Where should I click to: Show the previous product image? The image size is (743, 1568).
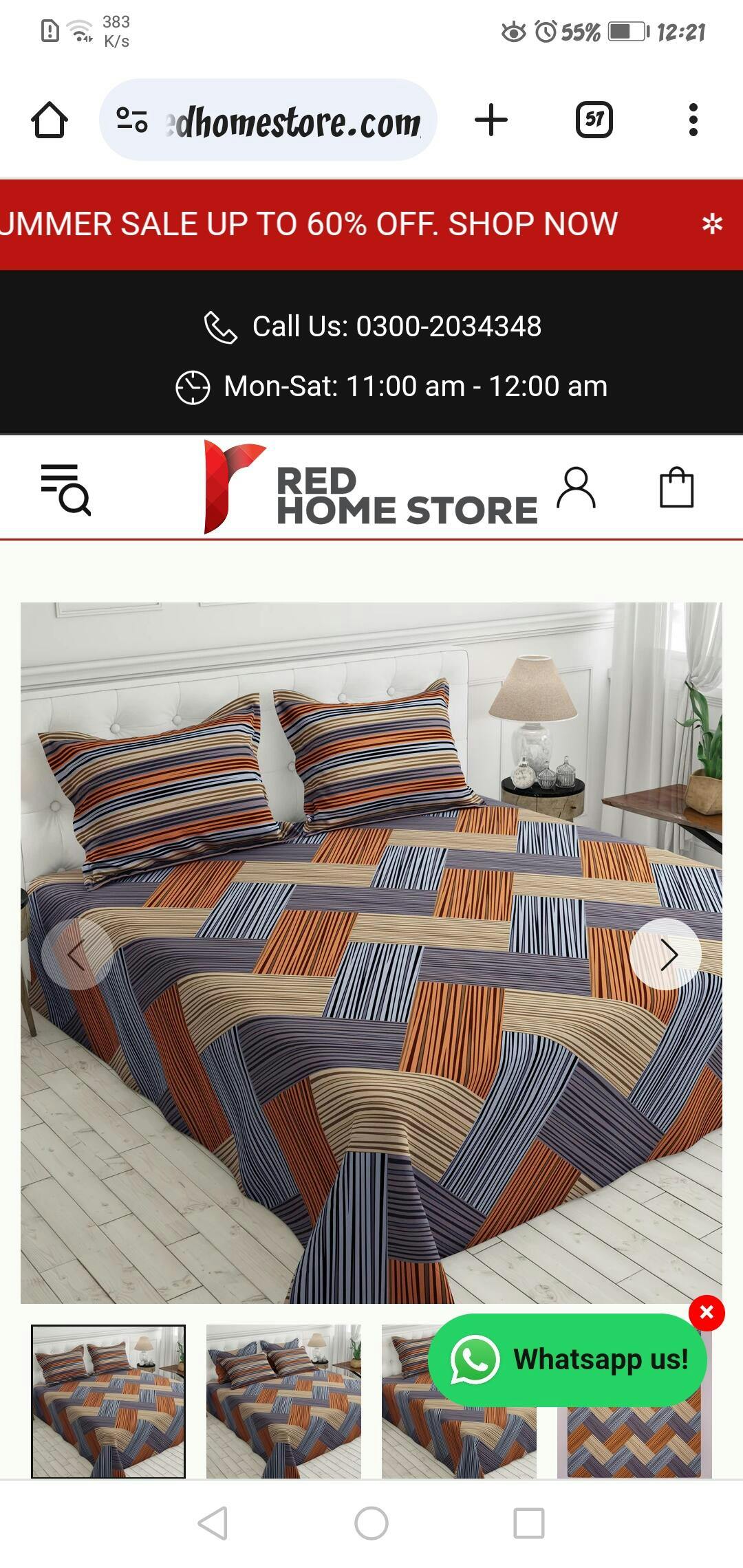coord(77,955)
